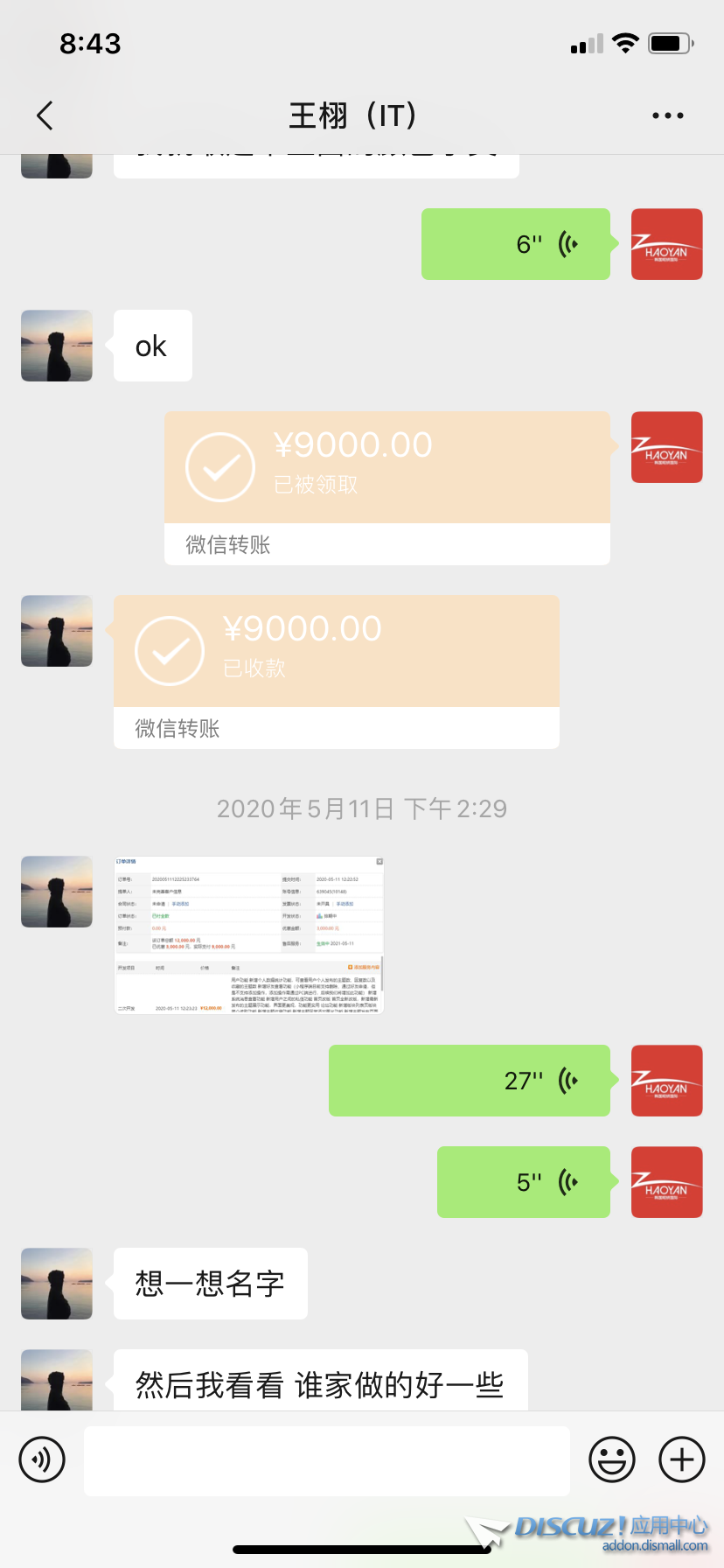This screenshot has width=724, height=1568.
Task: Play the 27-second voice message
Action: coord(470,1081)
